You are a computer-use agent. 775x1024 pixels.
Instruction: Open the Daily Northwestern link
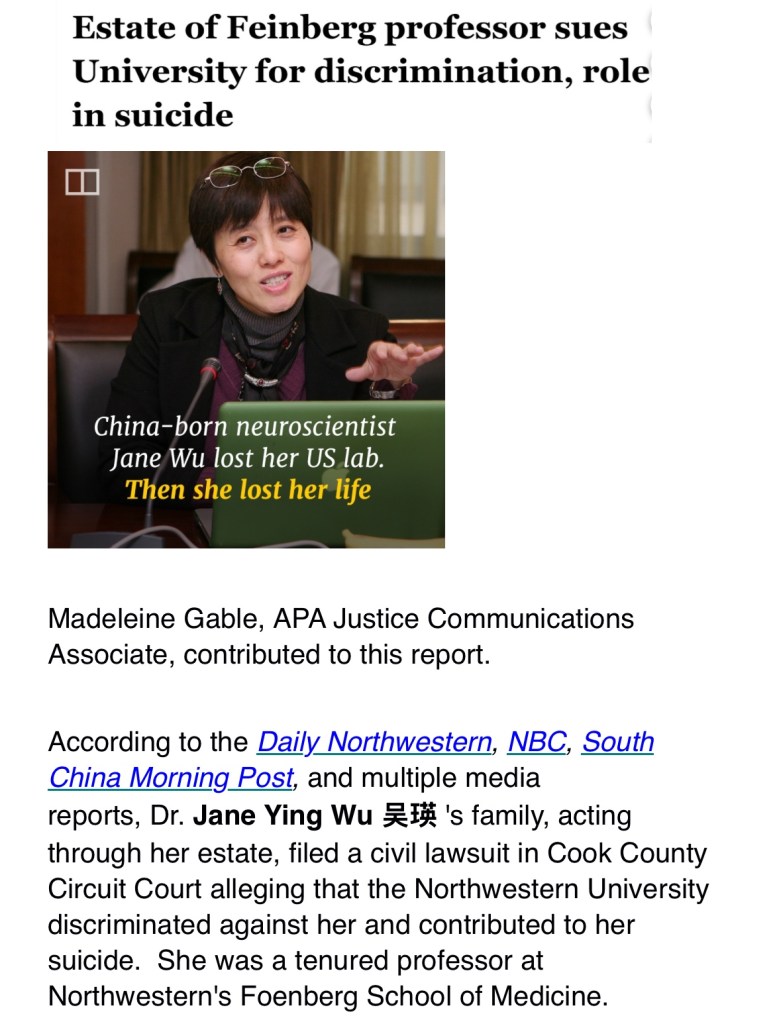pyautogui.click(x=374, y=743)
